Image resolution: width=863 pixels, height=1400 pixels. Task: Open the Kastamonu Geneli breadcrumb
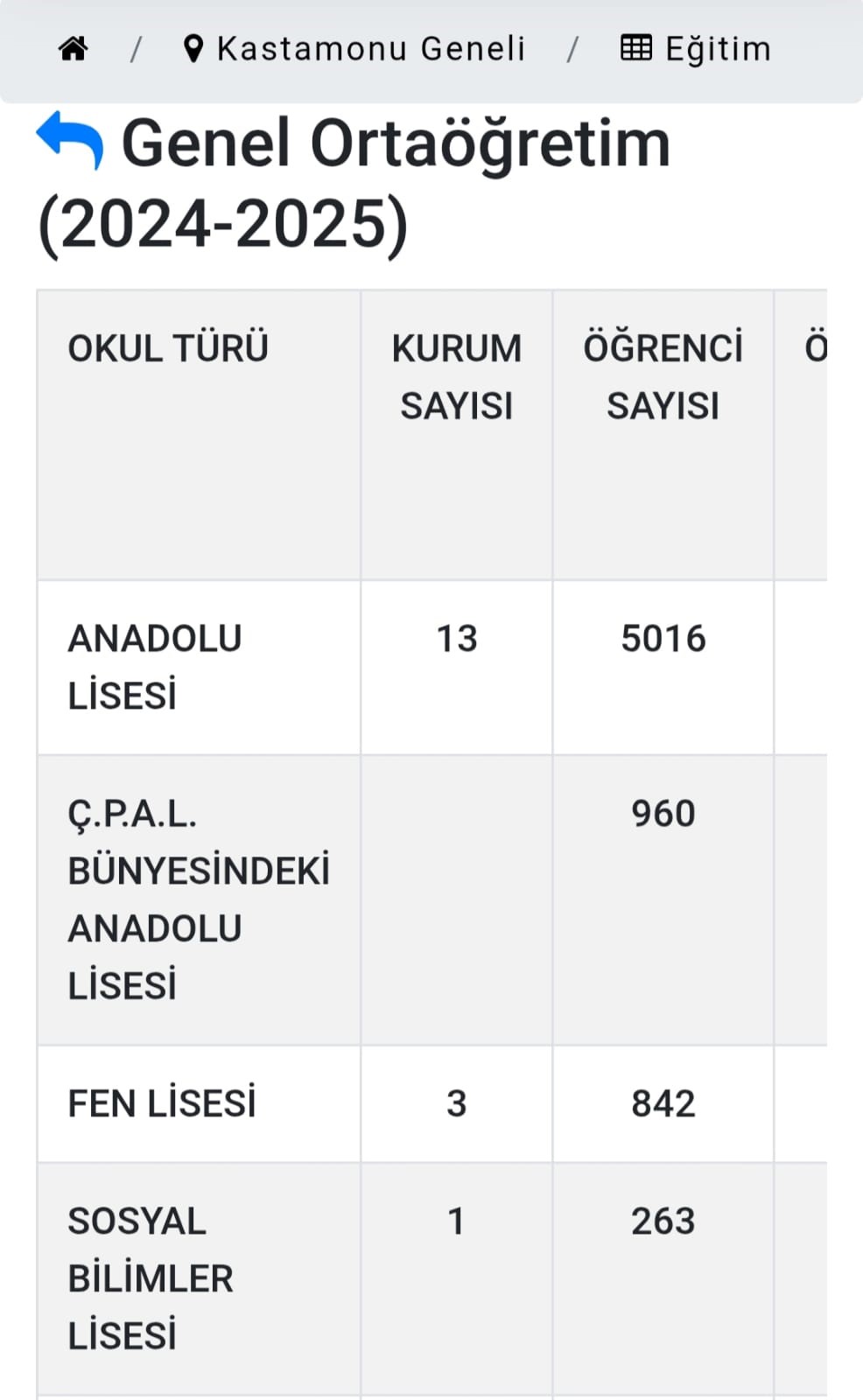click(x=354, y=49)
